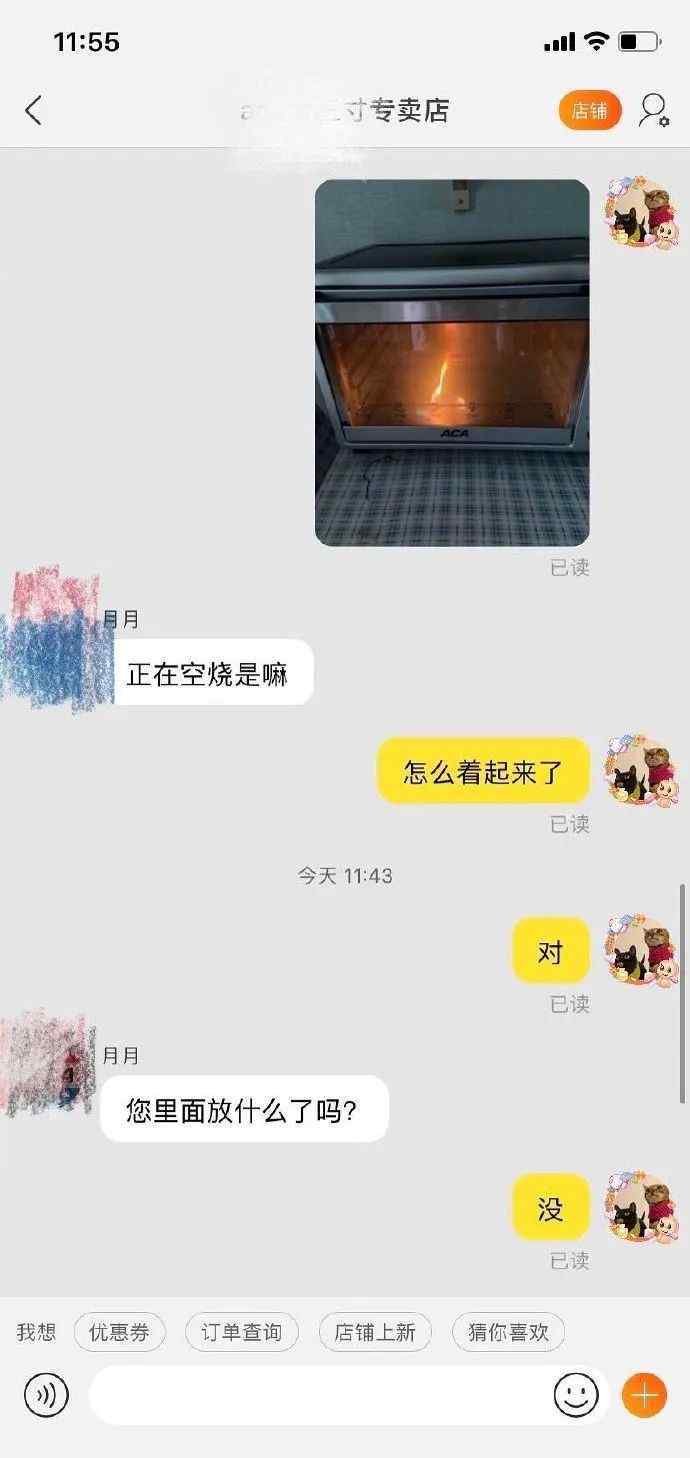View the burning oven photo full-size
The image size is (690, 1458).
click(452, 363)
